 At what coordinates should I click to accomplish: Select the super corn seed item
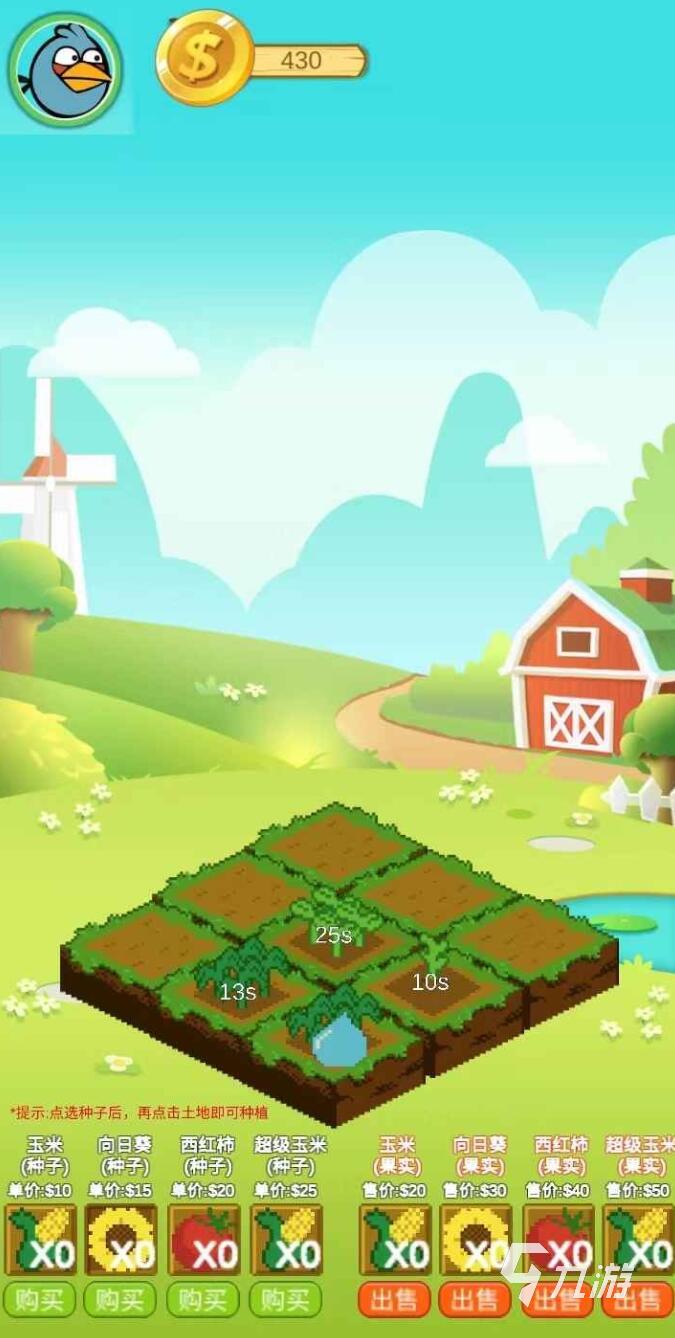286,1240
